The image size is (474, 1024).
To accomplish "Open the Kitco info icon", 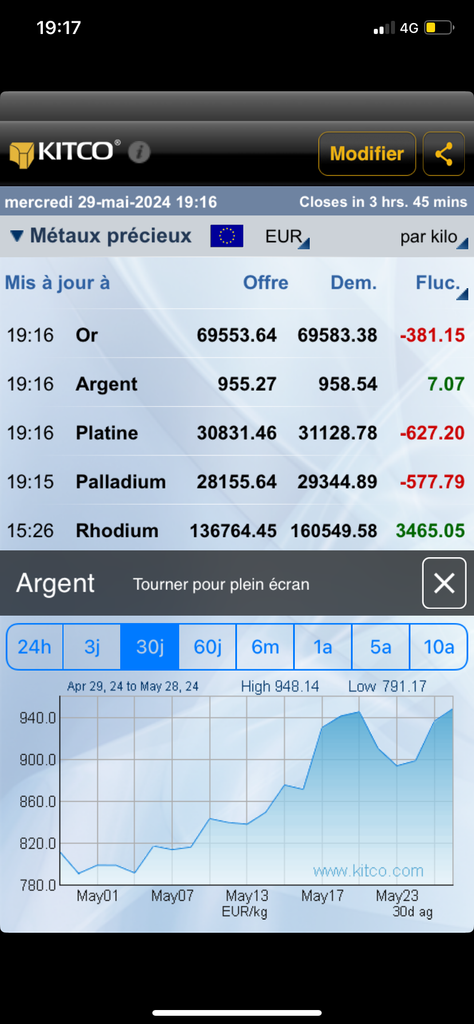I will pos(139,153).
